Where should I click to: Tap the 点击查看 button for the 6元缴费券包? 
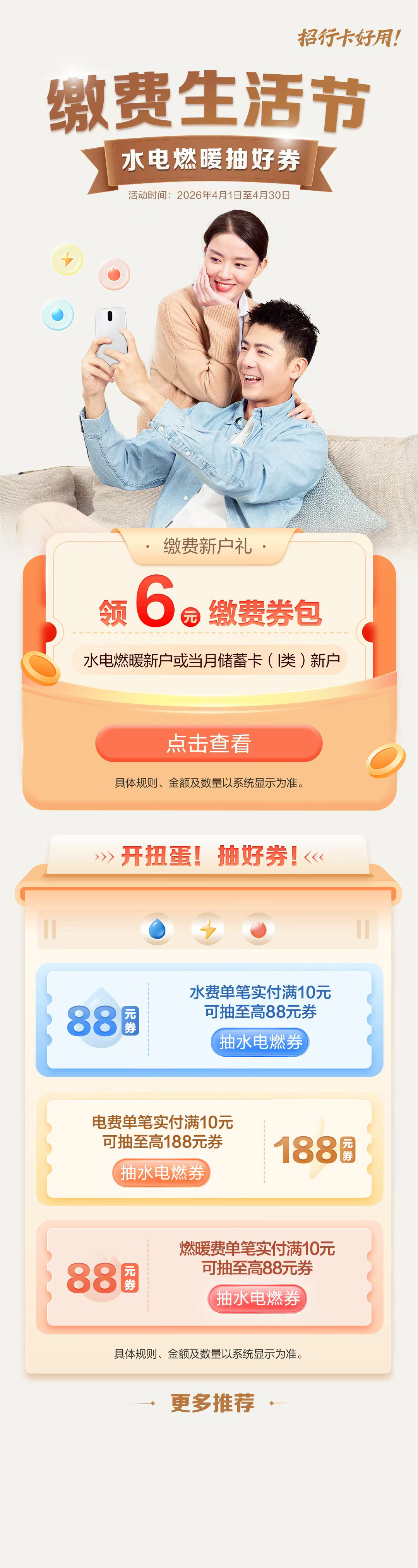pyautogui.click(x=208, y=743)
